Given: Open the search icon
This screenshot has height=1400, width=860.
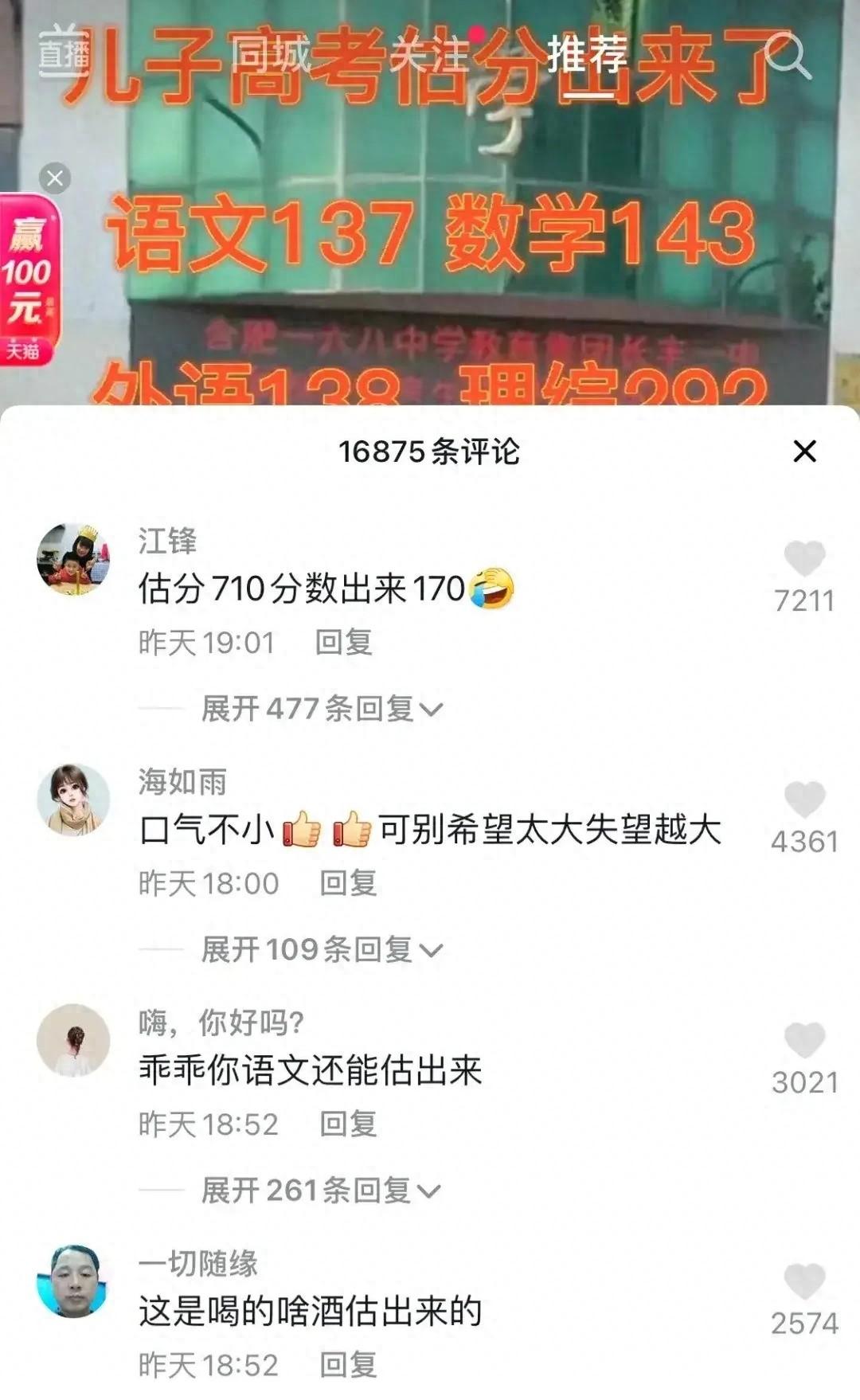Looking at the screenshot, I should [788, 56].
